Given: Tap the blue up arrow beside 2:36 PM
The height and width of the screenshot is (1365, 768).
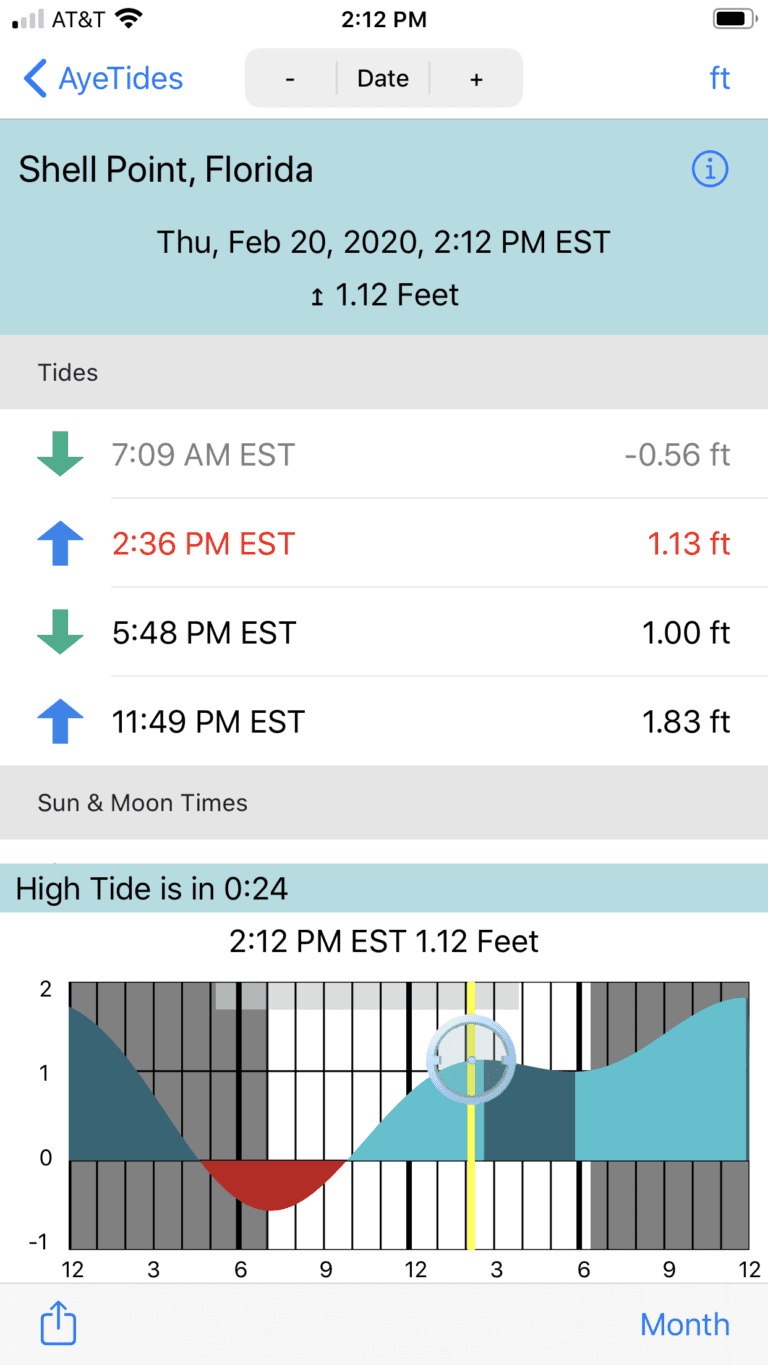Looking at the screenshot, I should tap(59, 543).
